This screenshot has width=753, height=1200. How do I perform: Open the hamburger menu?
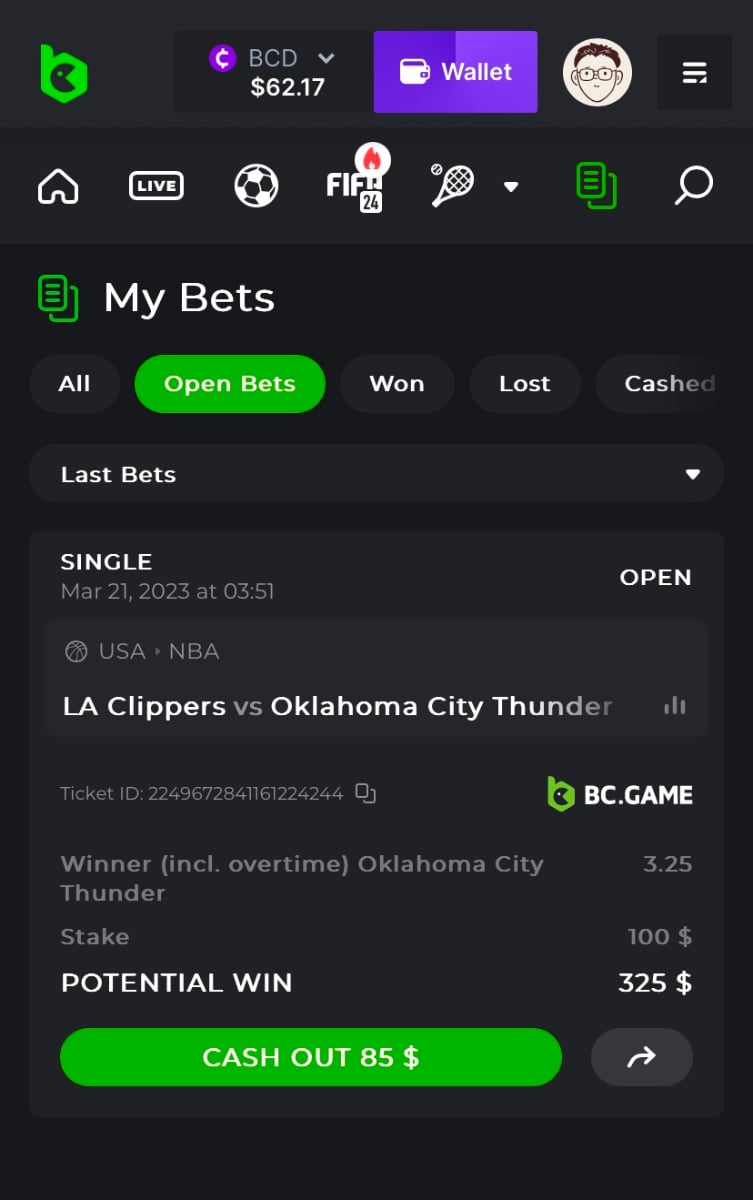pos(694,72)
